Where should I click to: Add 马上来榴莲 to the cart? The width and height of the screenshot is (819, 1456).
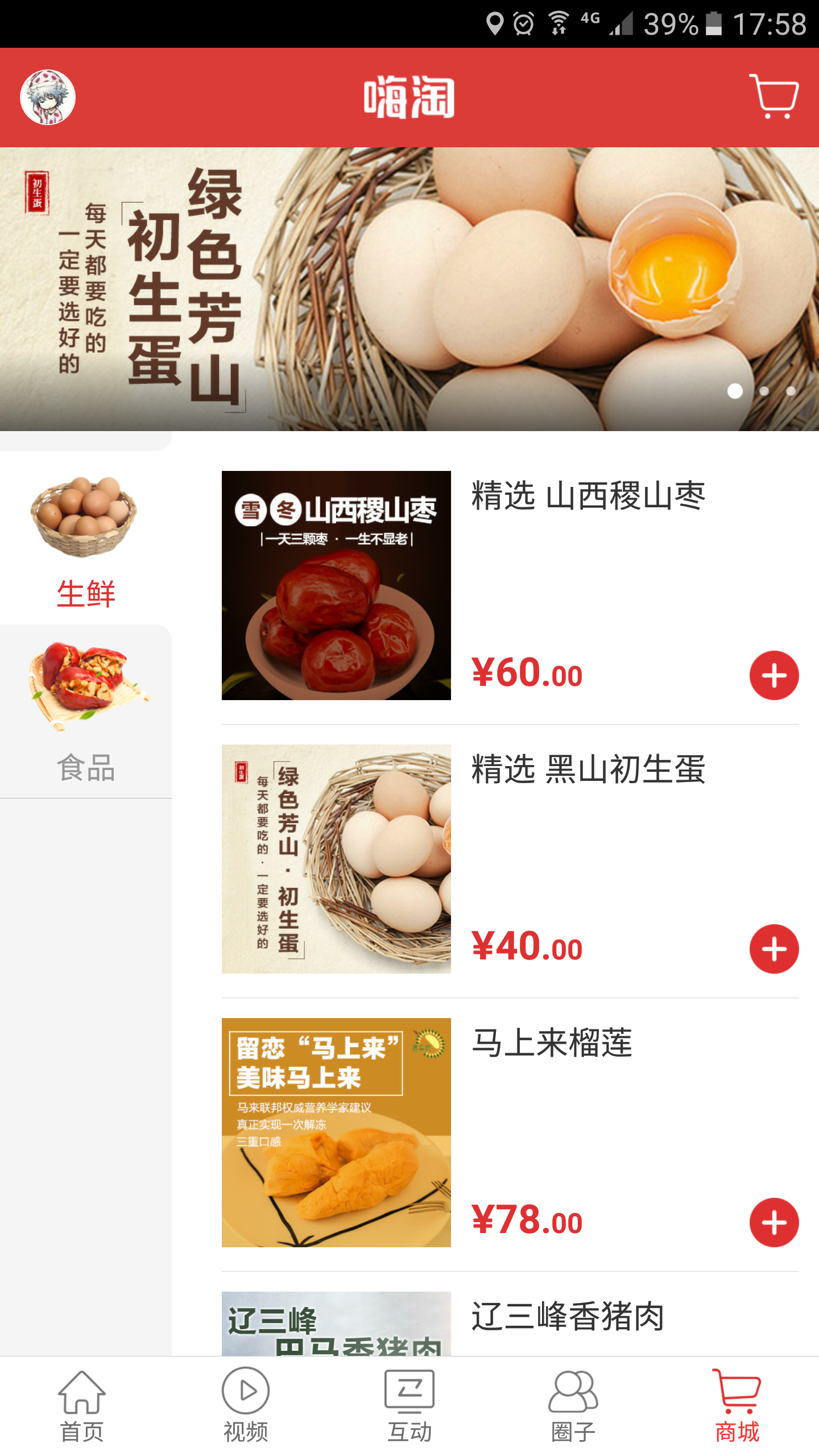point(773,1222)
